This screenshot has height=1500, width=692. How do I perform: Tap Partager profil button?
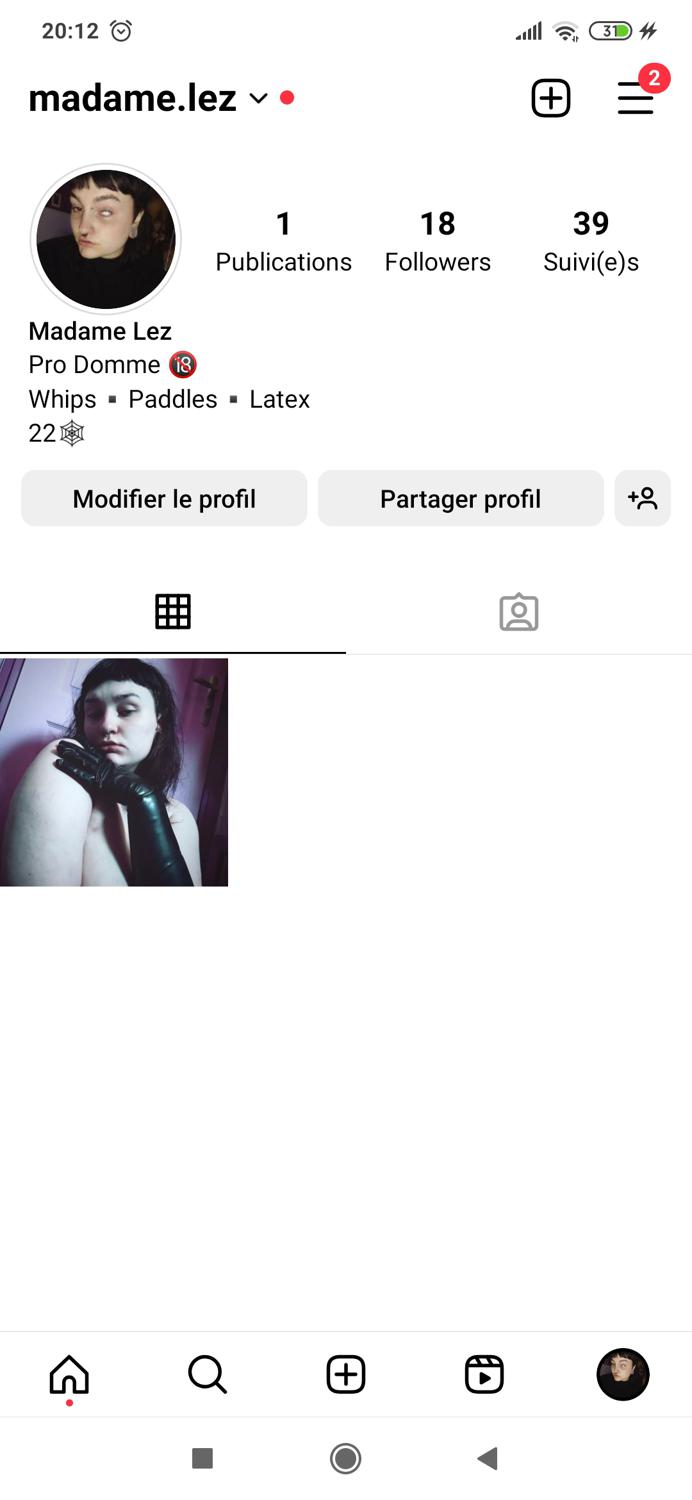[461, 498]
